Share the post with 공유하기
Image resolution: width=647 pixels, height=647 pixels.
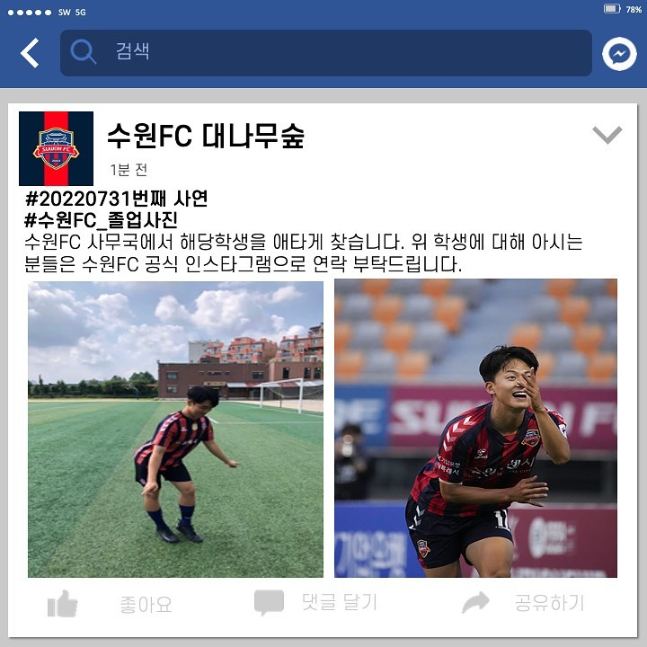click(x=524, y=602)
